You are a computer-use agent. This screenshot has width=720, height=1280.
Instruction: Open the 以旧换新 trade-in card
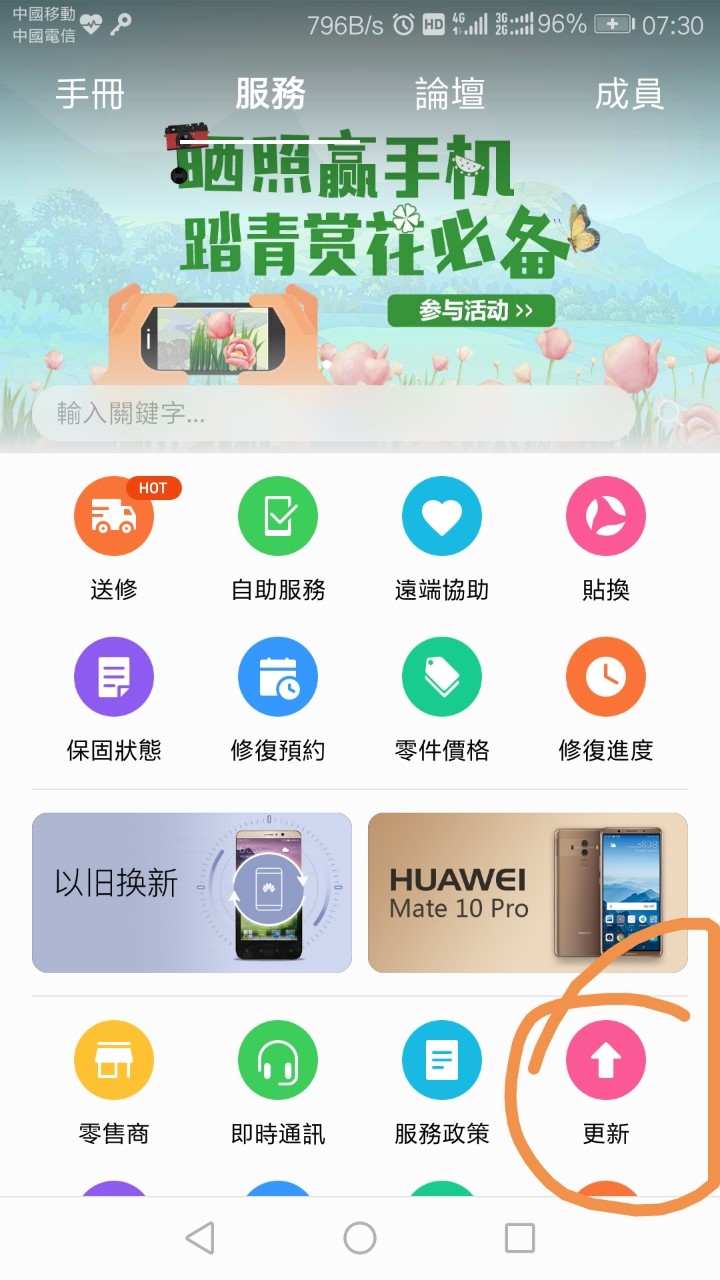coord(192,892)
